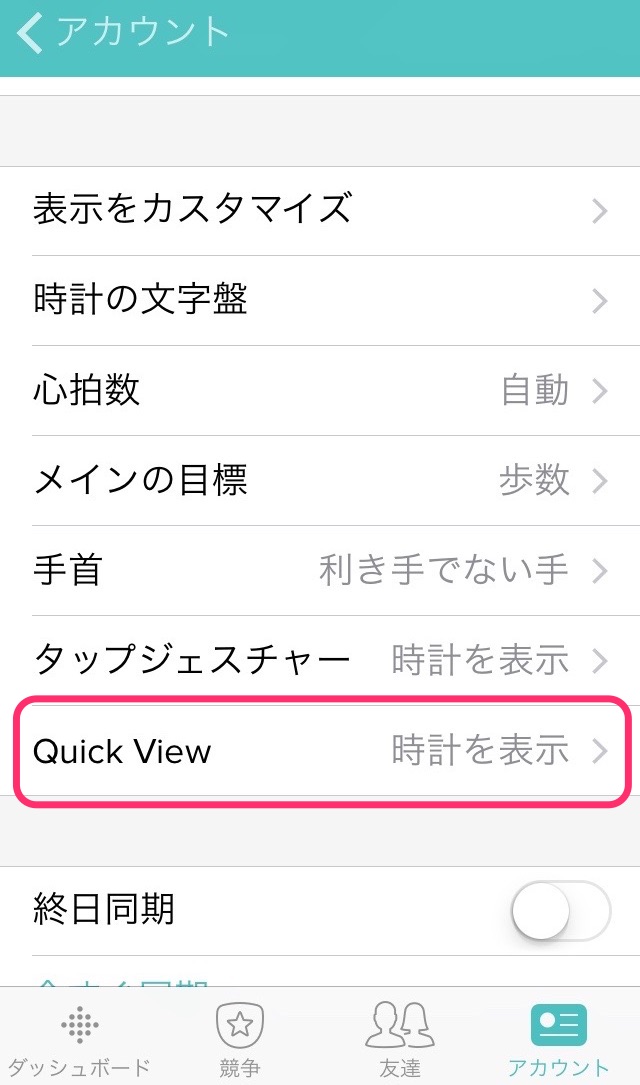Open 心拍数 setting

[x=320, y=390]
